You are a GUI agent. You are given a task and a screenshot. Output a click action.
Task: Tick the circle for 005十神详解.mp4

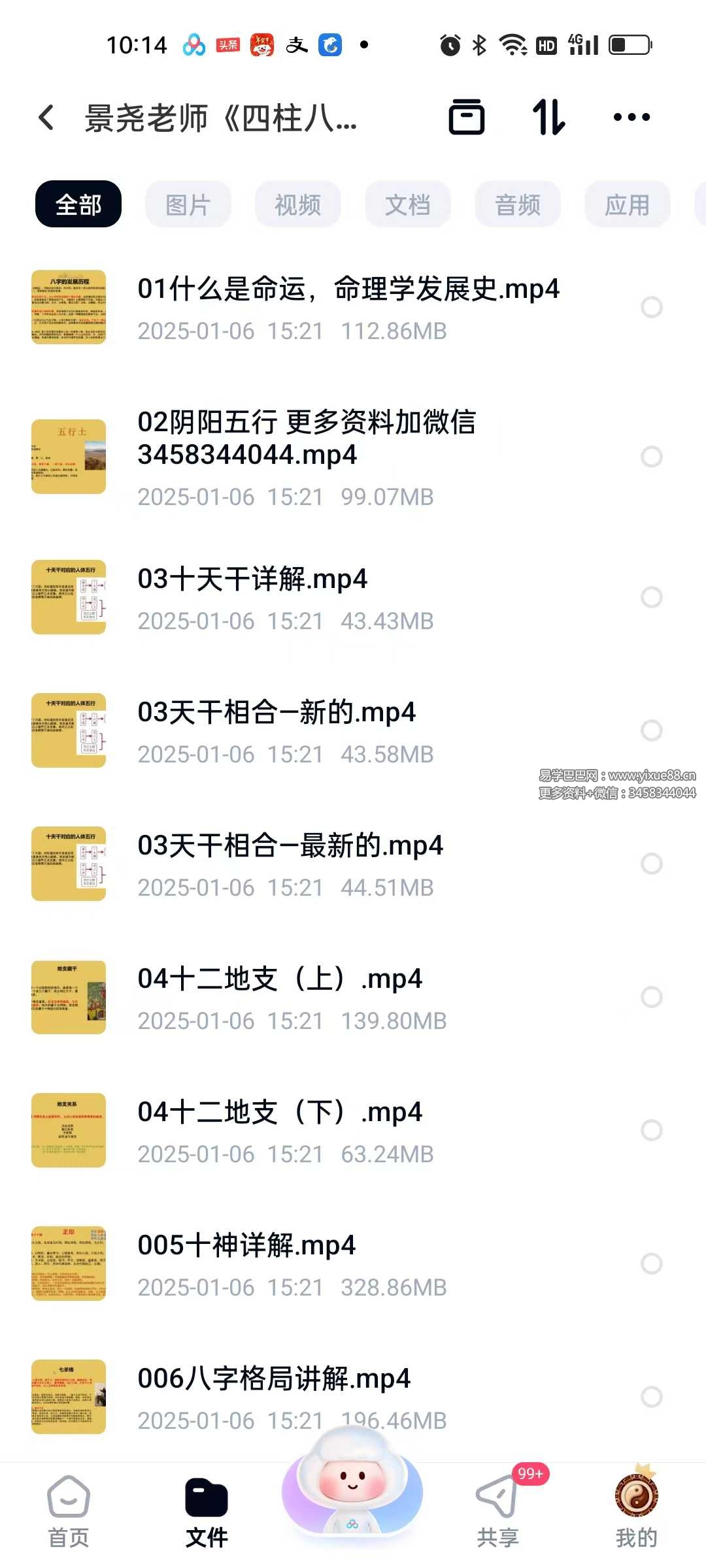tap(652, 1264)
